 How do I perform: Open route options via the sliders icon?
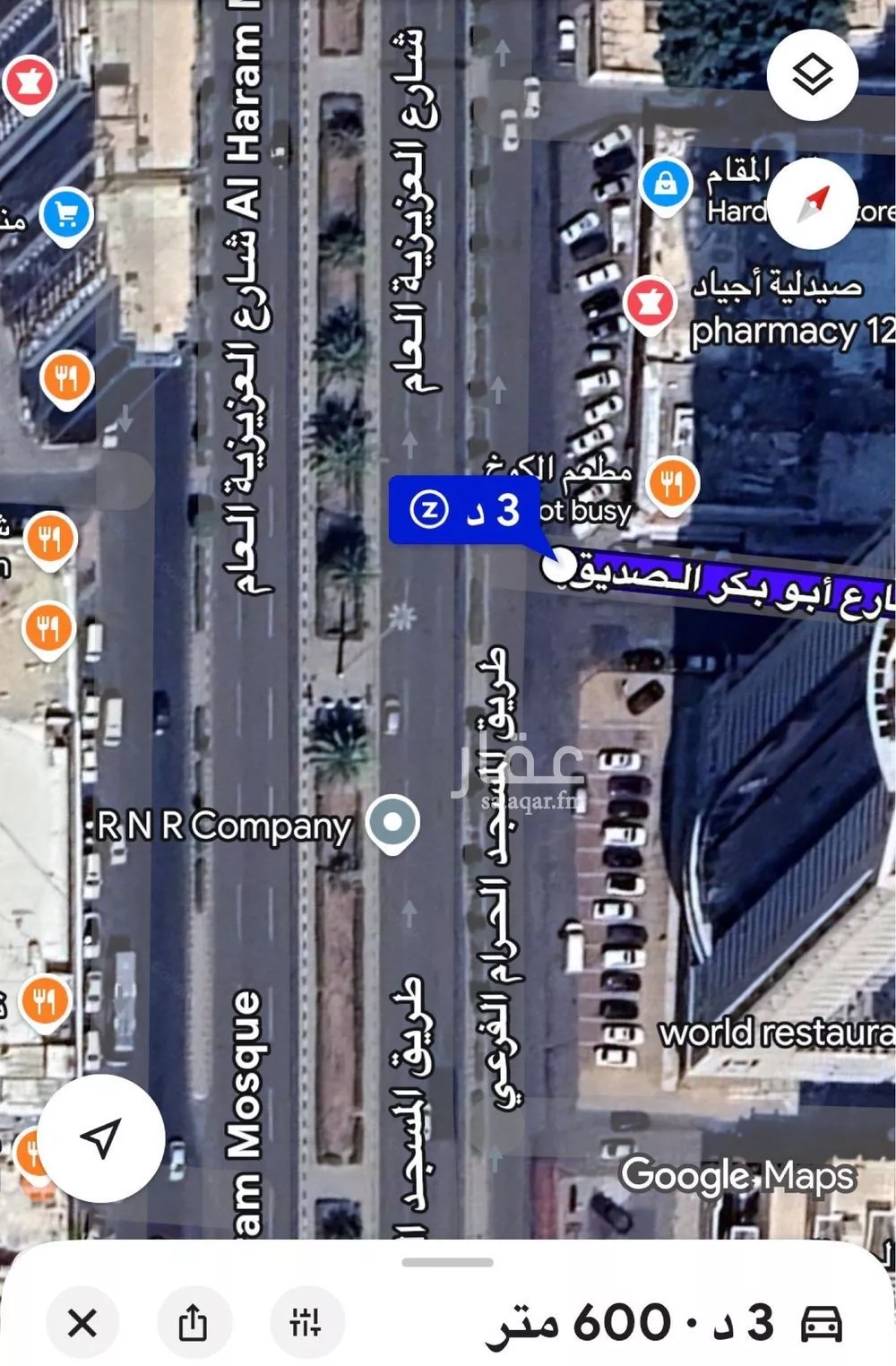tap(305, 1319)
